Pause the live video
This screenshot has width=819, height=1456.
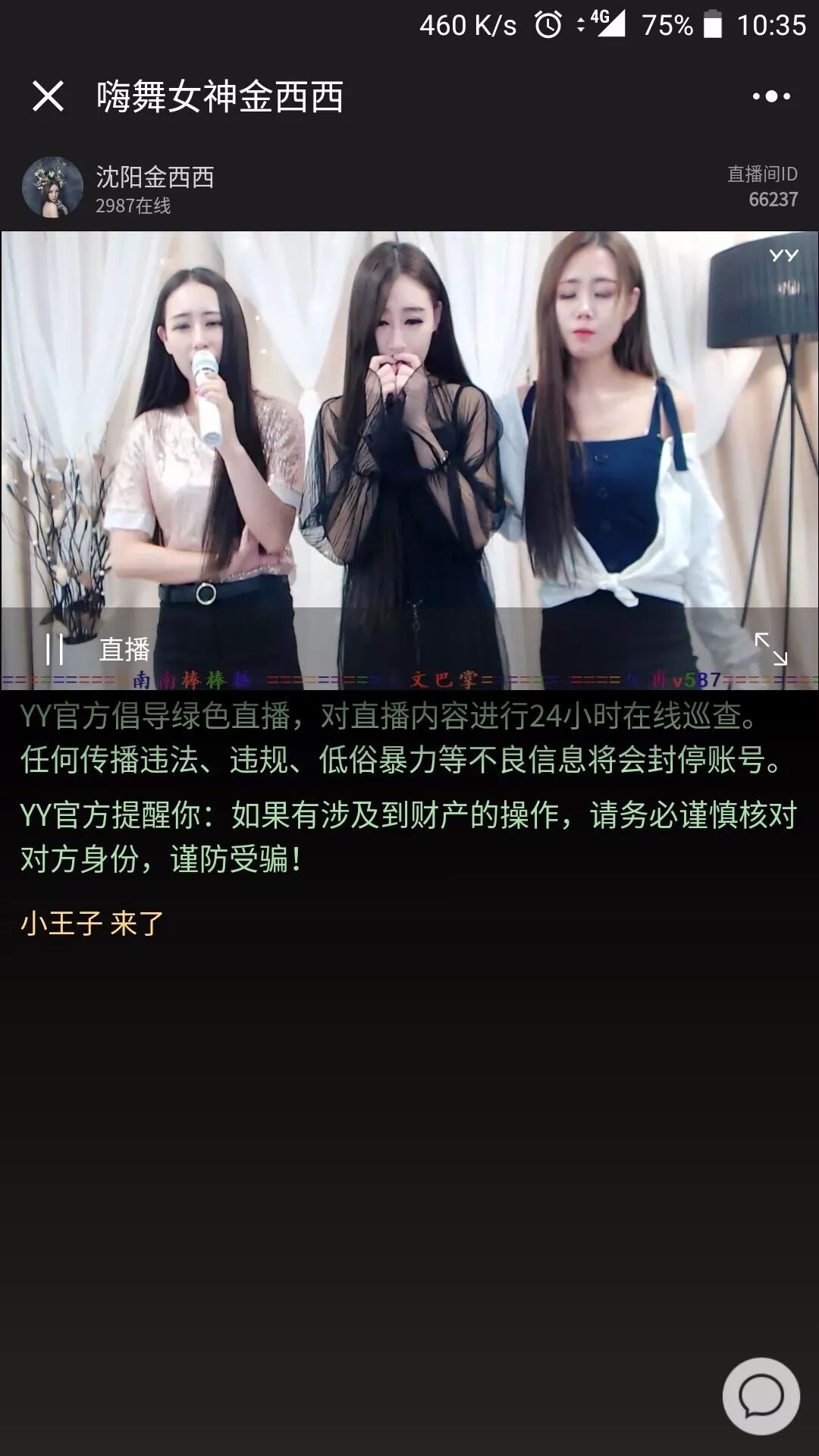54,649
